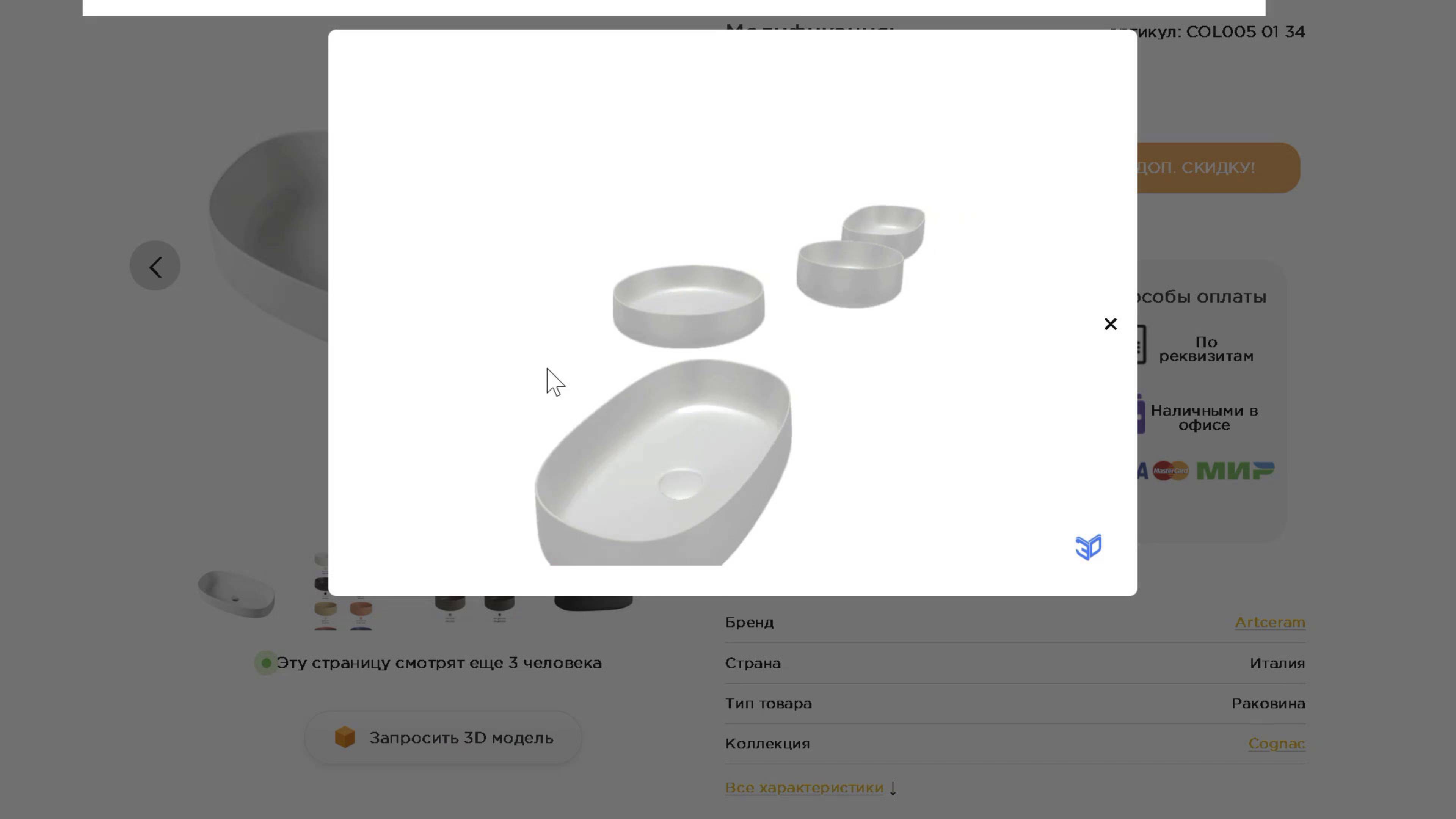Request the 3D model
The height and width of the screenshot is (819, 1456).
[443, 737]
